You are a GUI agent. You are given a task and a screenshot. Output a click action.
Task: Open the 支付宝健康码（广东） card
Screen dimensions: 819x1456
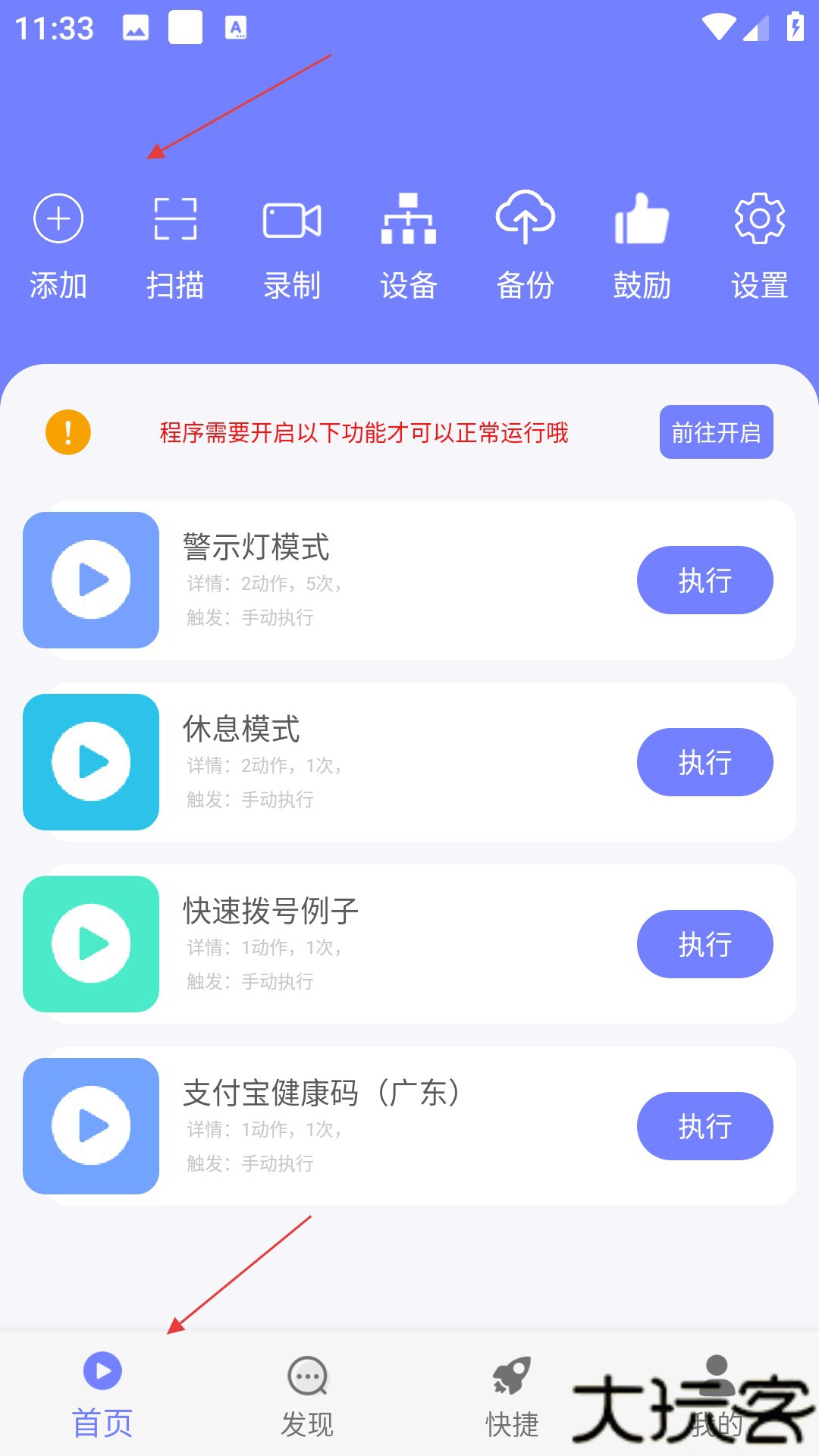379,1126
